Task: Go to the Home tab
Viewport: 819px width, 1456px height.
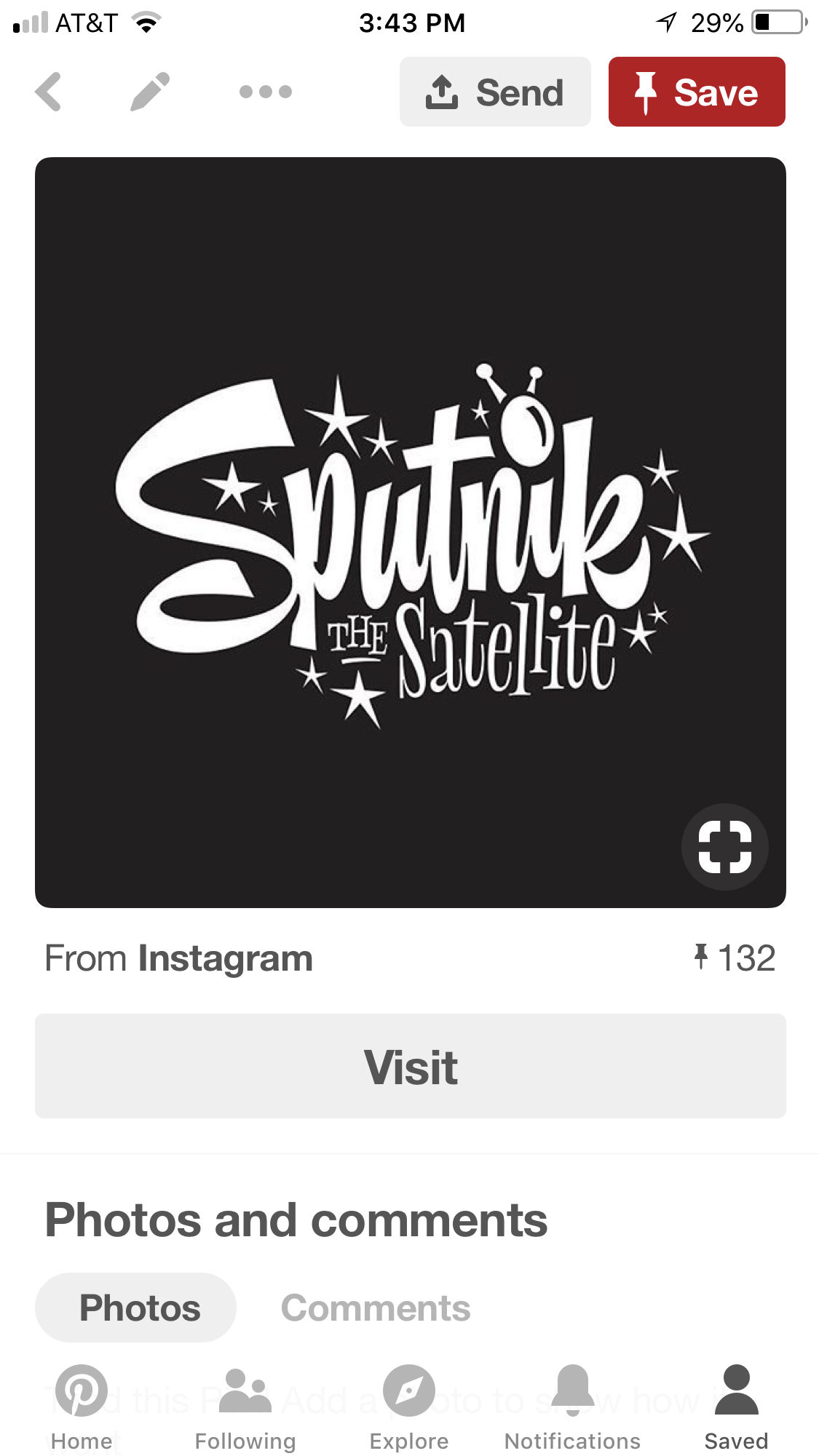Action: pyautogui.click(x=82, y=1408)
